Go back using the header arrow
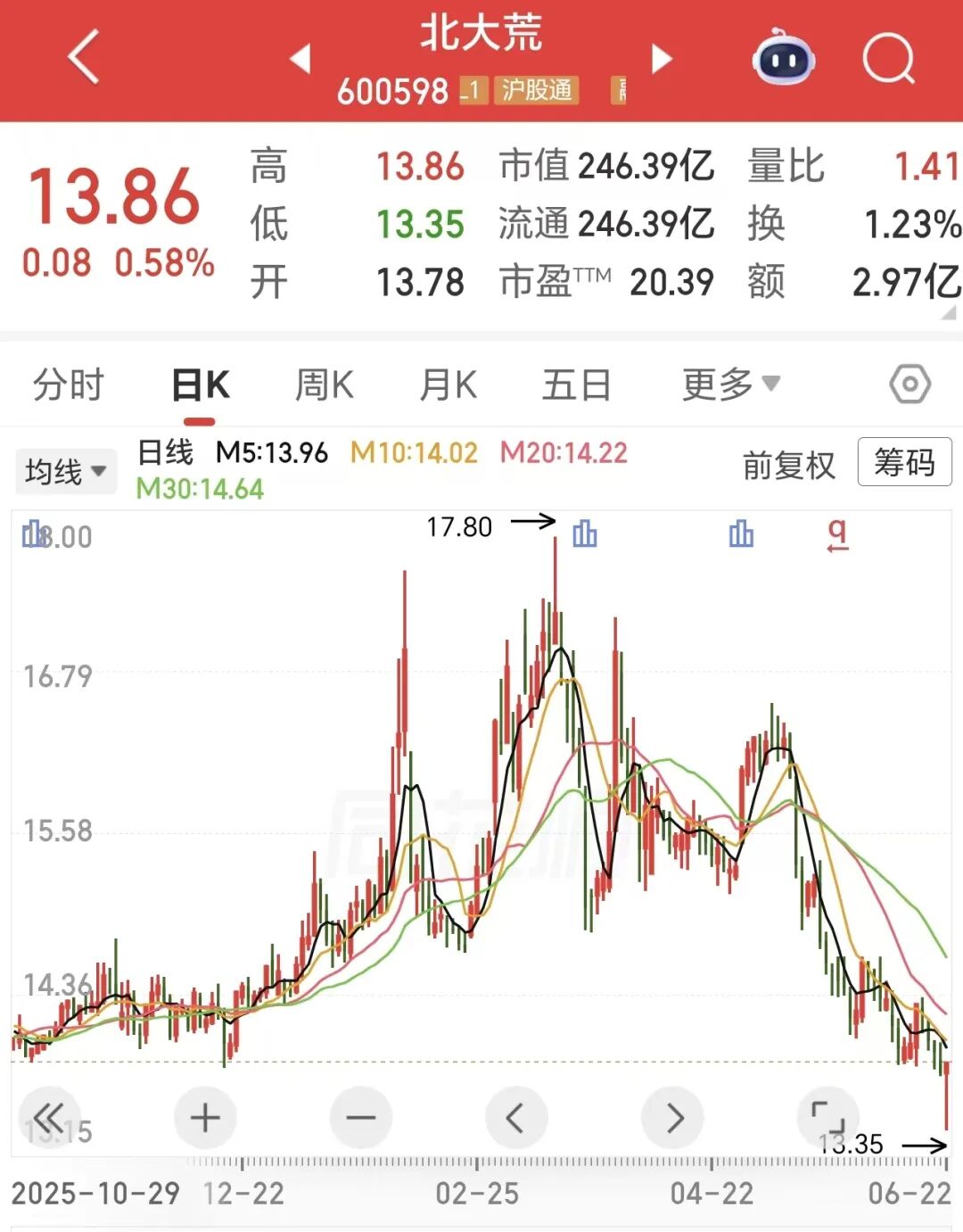The image size is (963, 1232). tap(83, 57)
